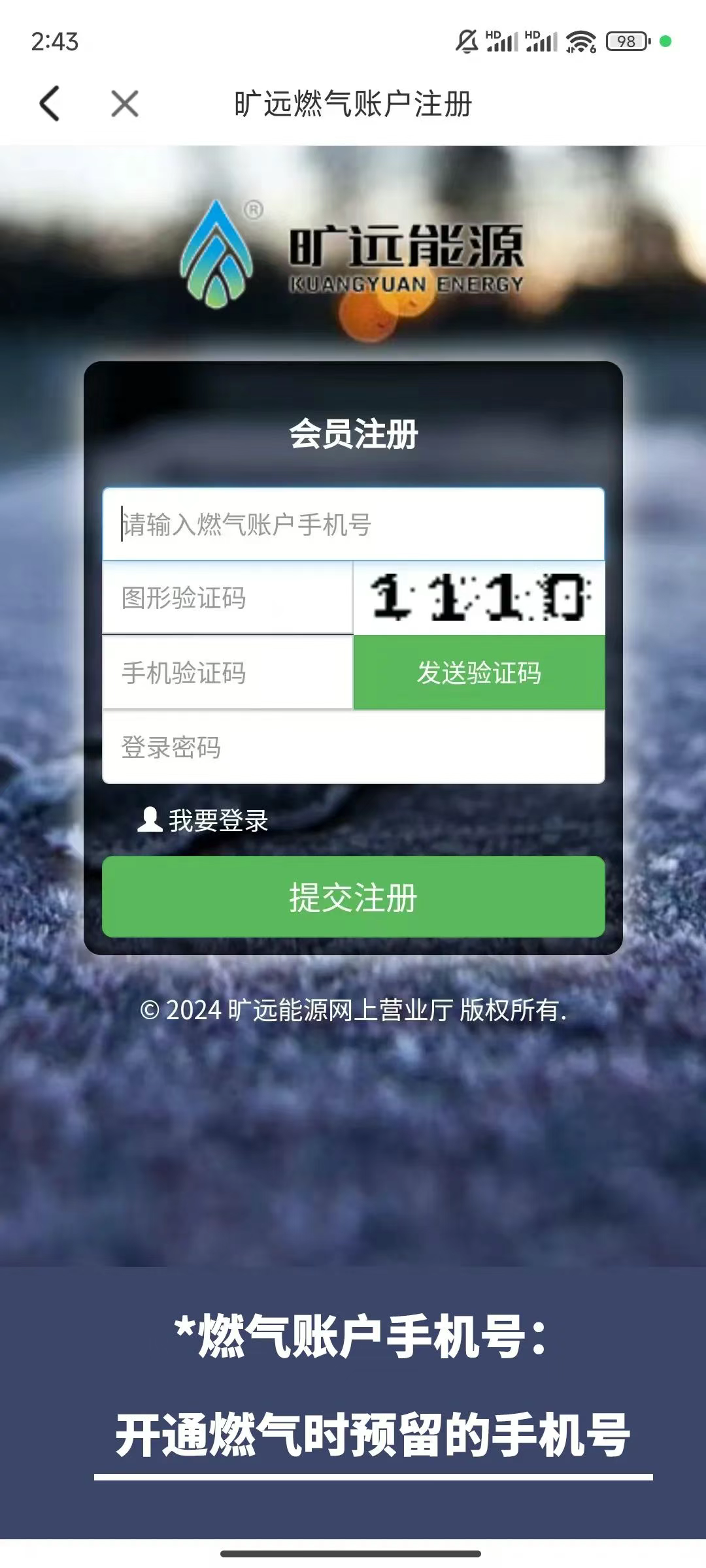Viewport: 706px width, 1568px height.
Task: Submit registration with 提交注册
Action: coord(353,896)
